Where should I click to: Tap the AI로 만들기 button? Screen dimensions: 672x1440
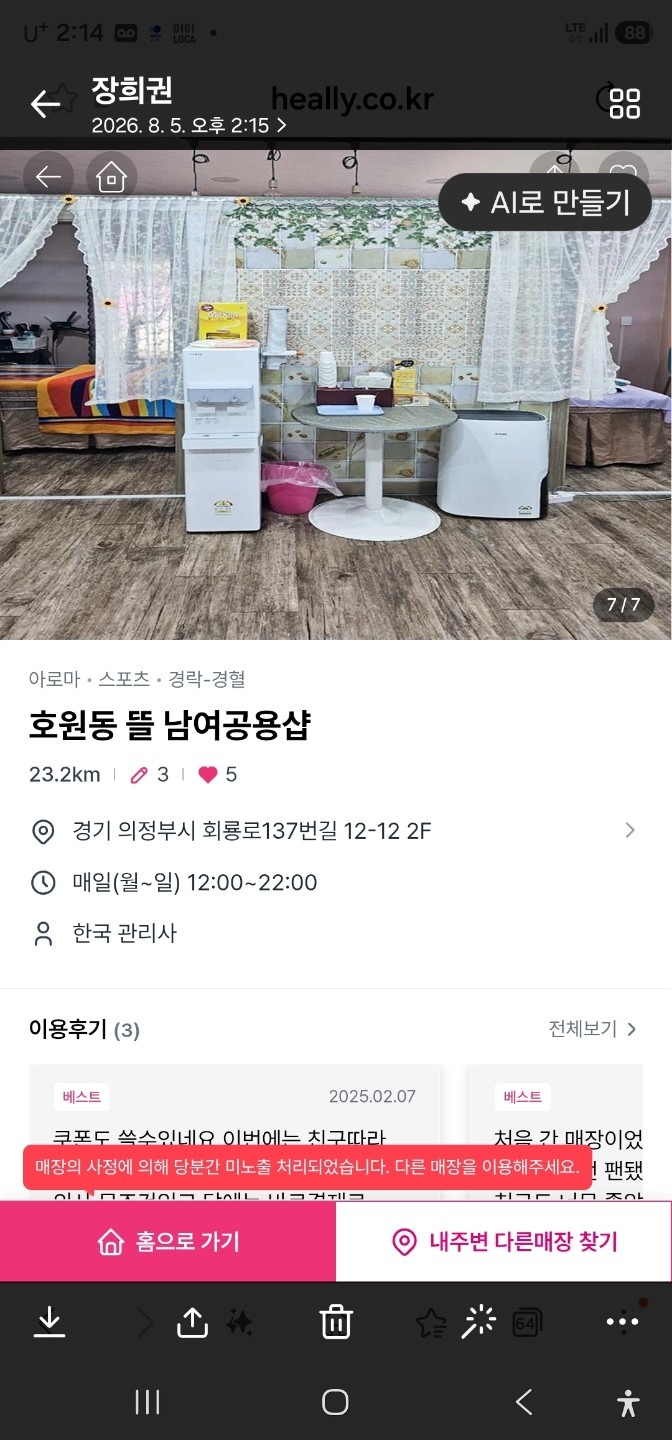[x=545, y=202]
